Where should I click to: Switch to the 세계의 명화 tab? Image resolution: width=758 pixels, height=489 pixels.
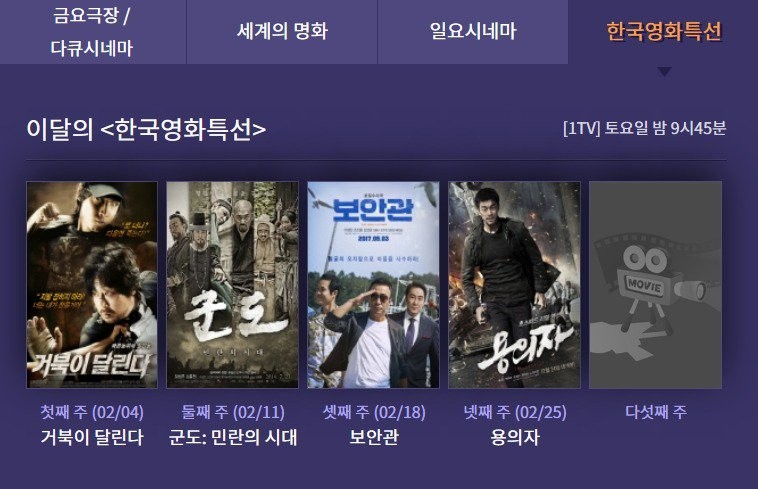pyautogui.click(x=282, y=31)
